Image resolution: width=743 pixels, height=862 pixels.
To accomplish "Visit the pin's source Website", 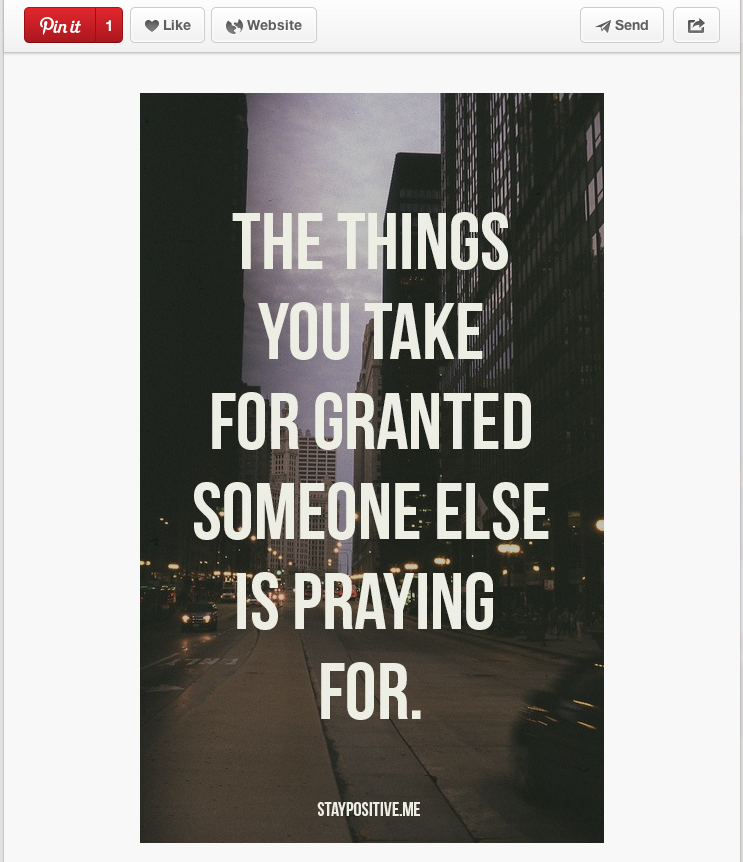I will tap(264, 26).
